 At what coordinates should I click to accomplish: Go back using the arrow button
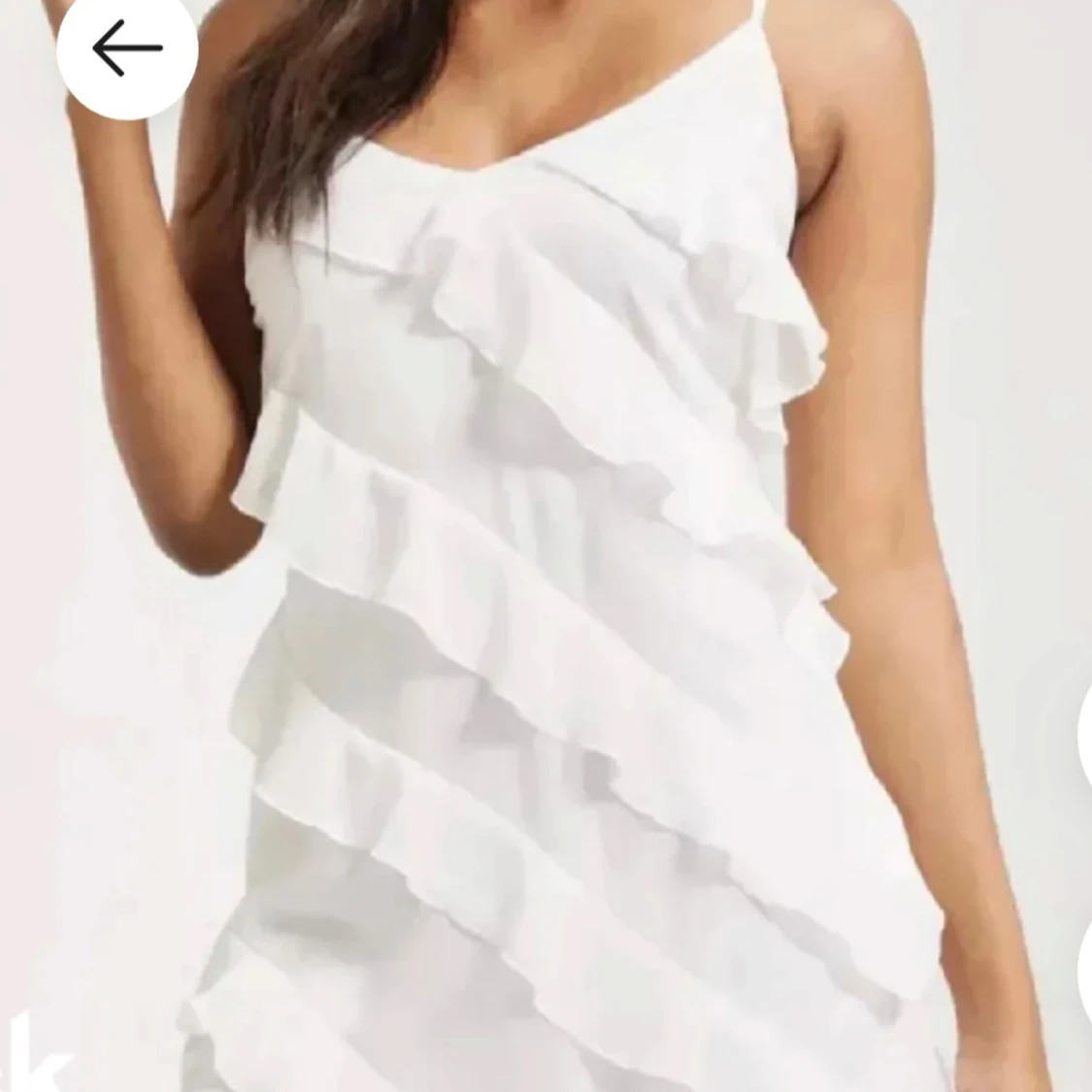point(127,49)
